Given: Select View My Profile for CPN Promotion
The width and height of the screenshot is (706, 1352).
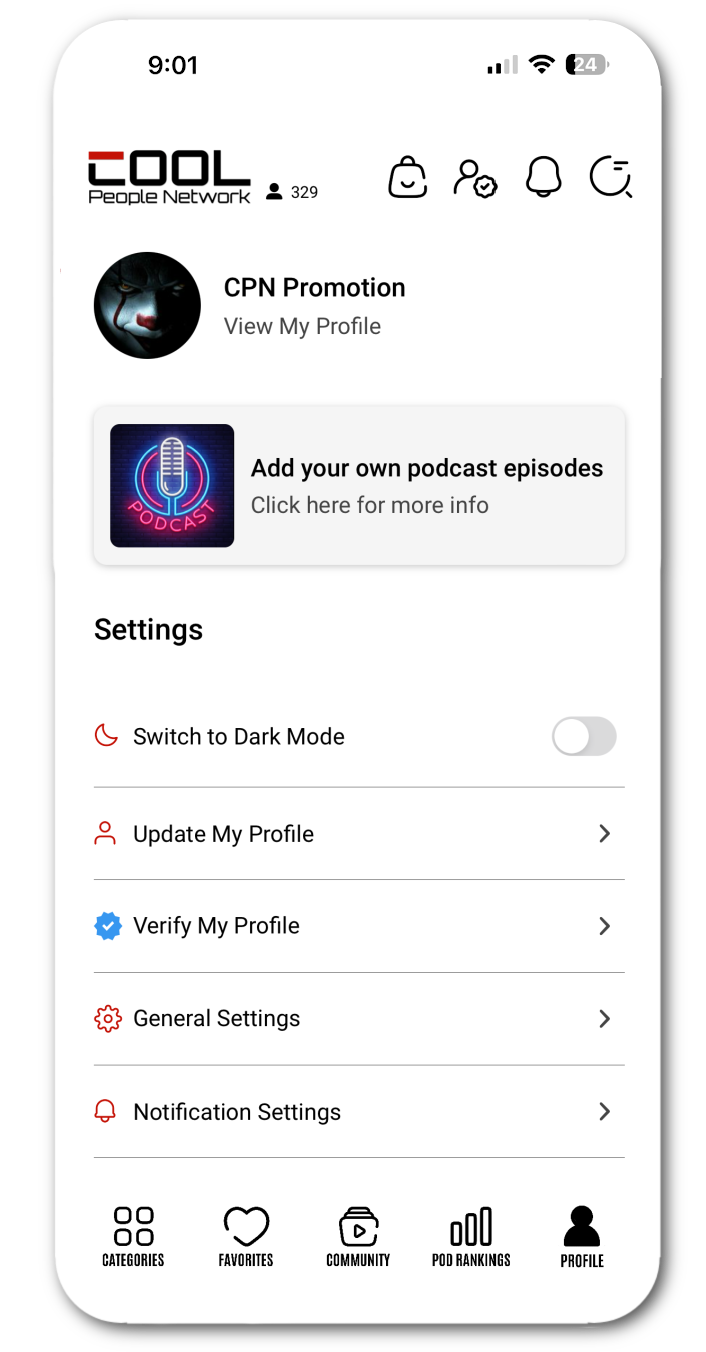Looking at the screenshot, I should (302, 326).
